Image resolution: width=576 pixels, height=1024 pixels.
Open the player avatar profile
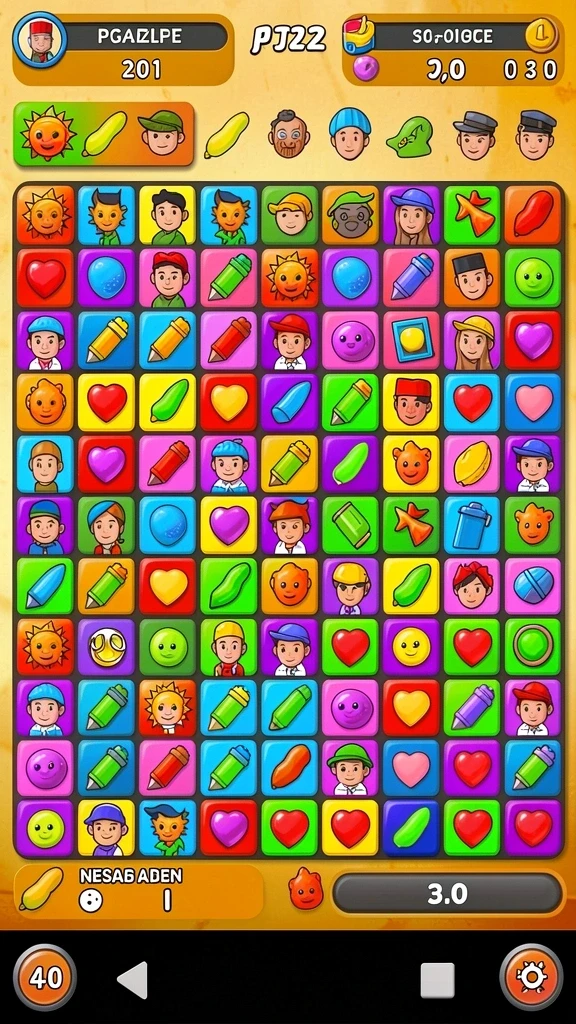(x=40, y=40)
